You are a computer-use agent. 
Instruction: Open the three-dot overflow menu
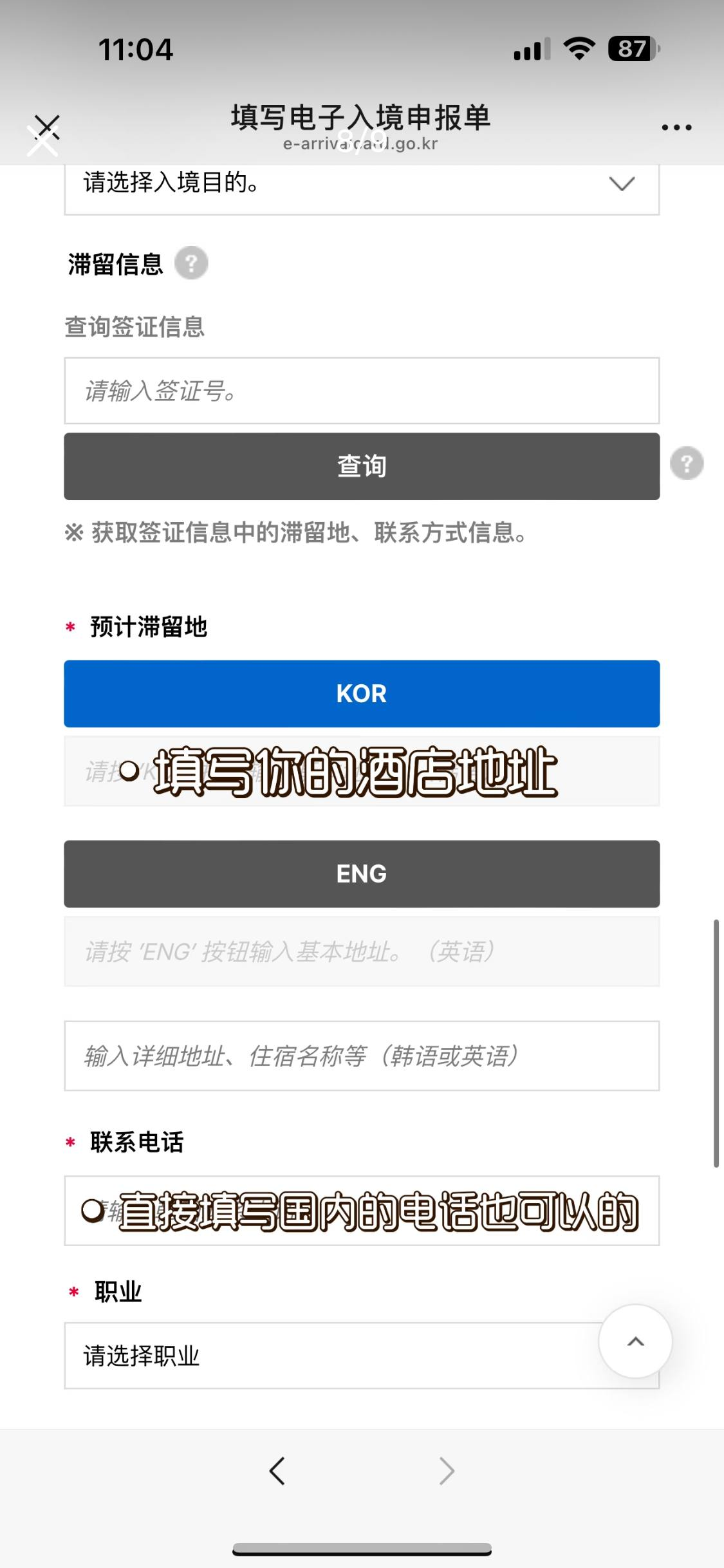[x=676, y=127]
